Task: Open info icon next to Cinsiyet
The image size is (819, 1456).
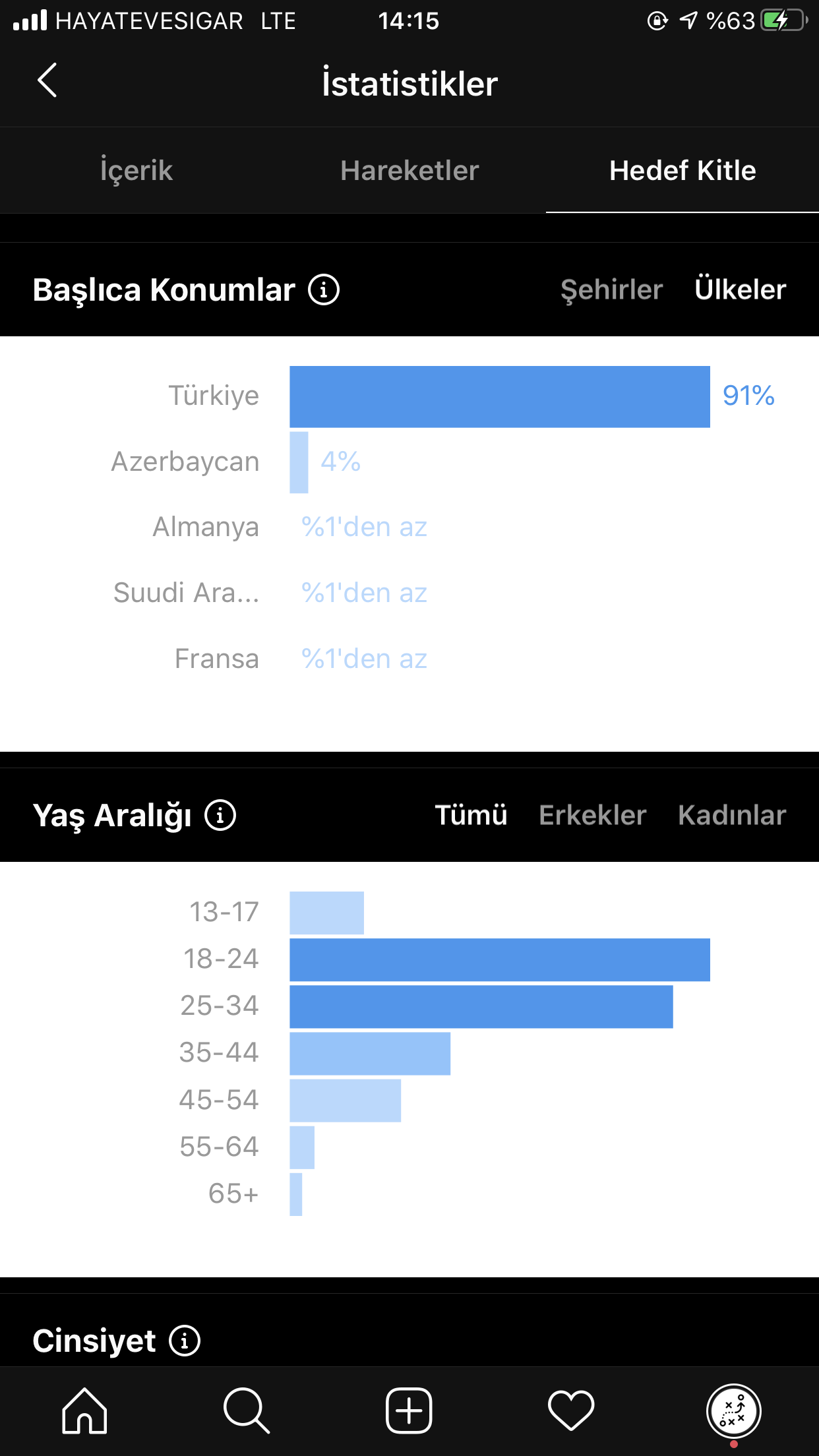Action: coord(185,1341)
